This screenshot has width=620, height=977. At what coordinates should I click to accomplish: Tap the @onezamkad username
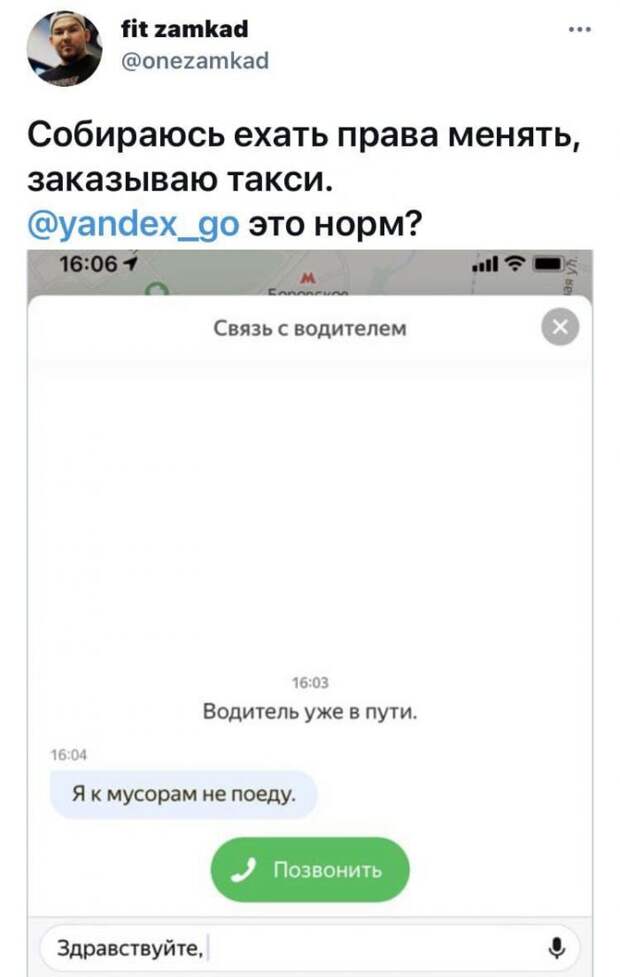point(194,60)
